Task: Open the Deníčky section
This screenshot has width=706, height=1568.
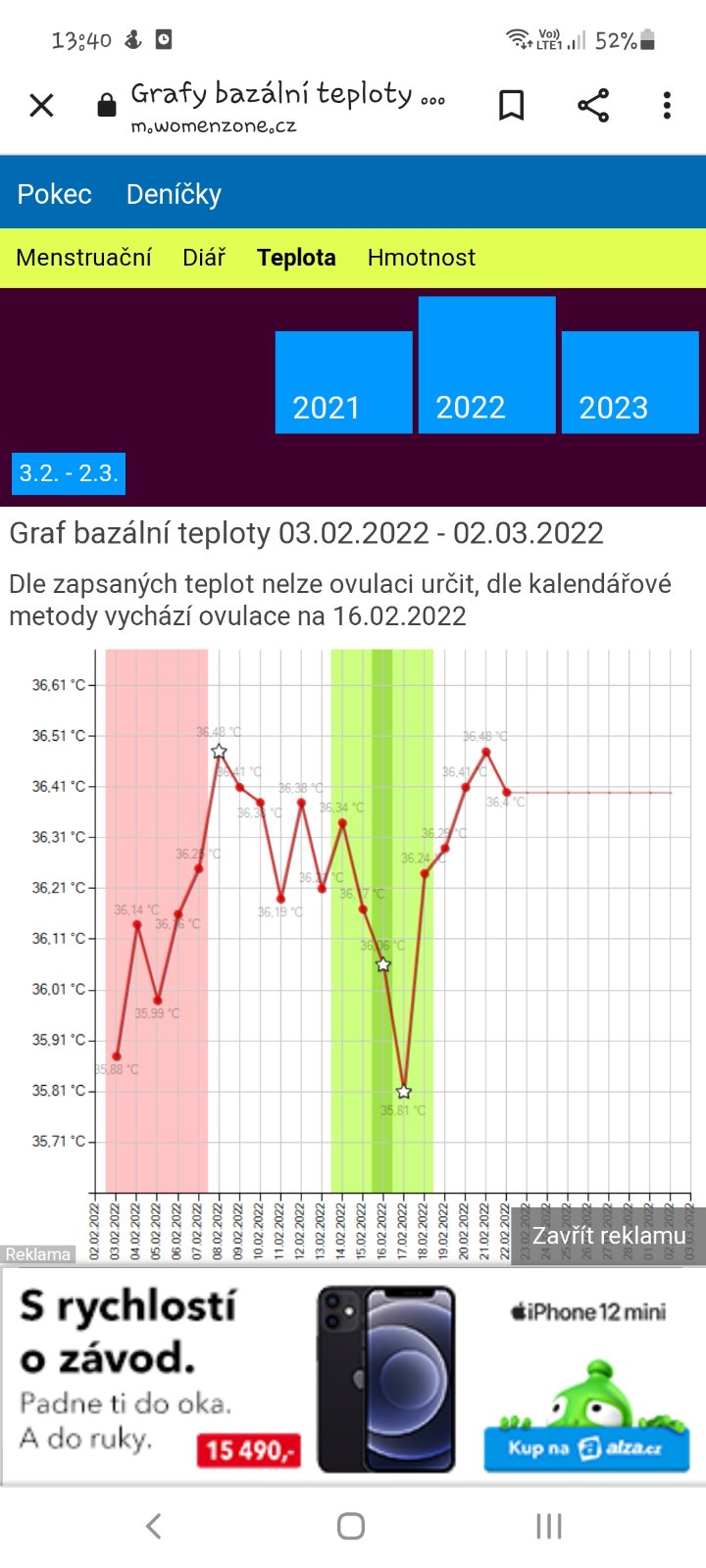Action: 174,194
